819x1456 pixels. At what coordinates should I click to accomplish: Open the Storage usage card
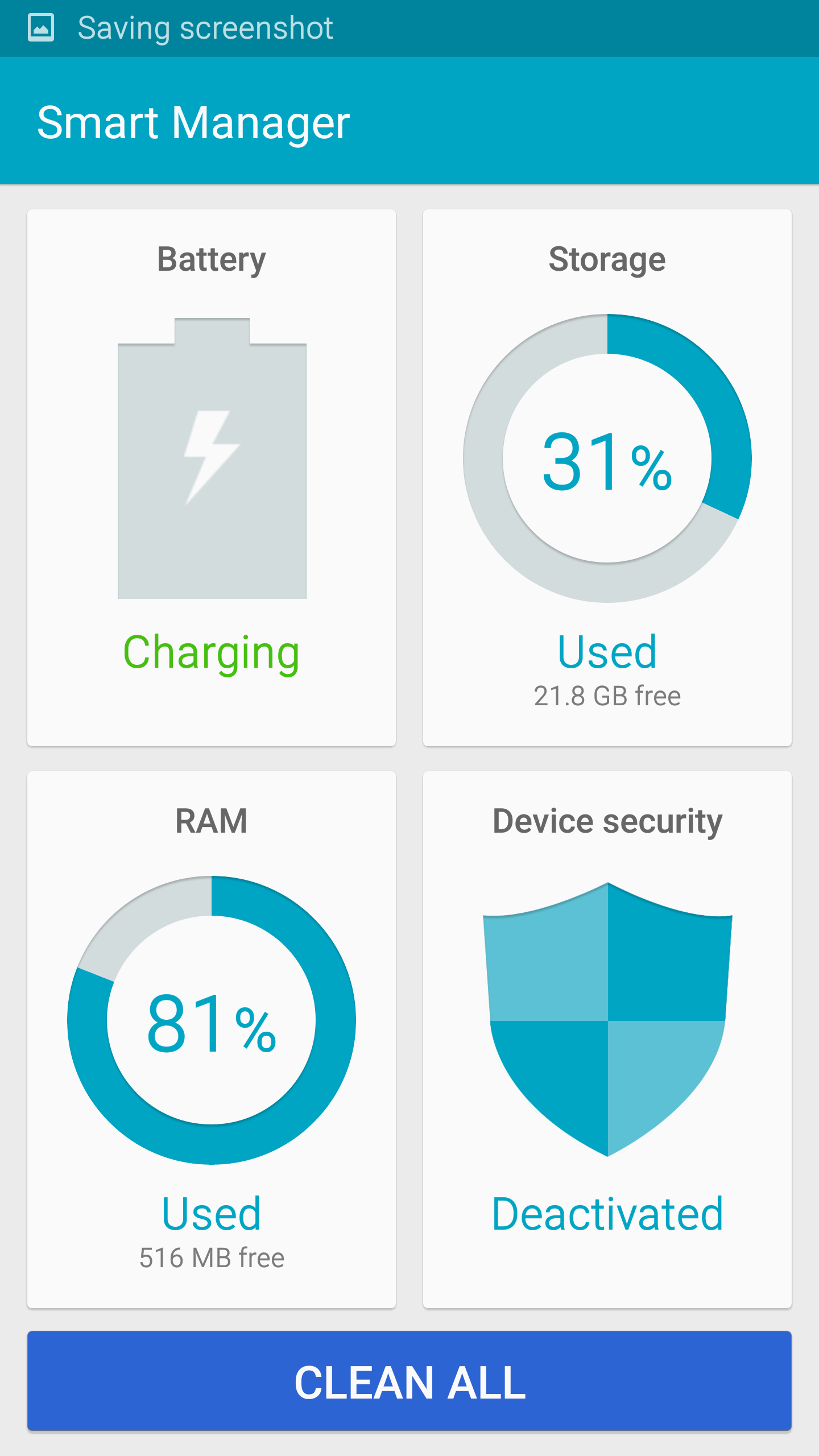pos(607,478)
